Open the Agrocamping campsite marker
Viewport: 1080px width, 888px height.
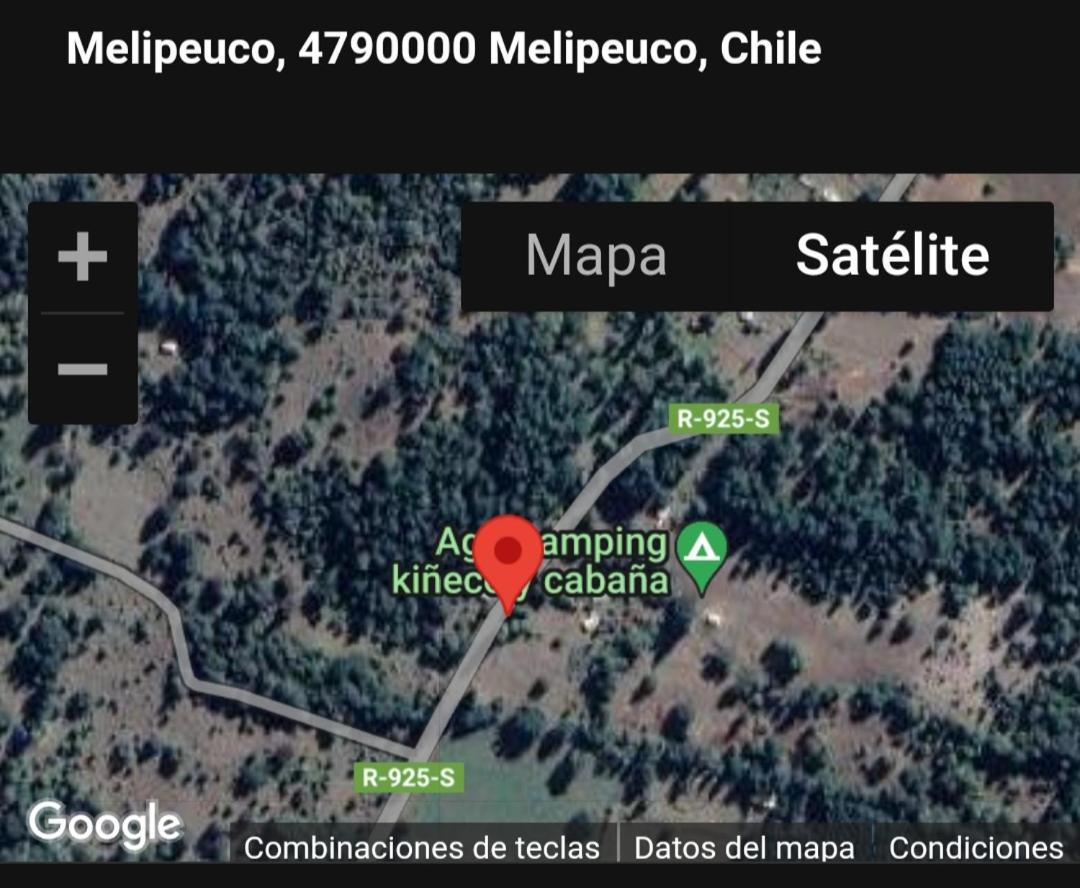click(702, 552)
